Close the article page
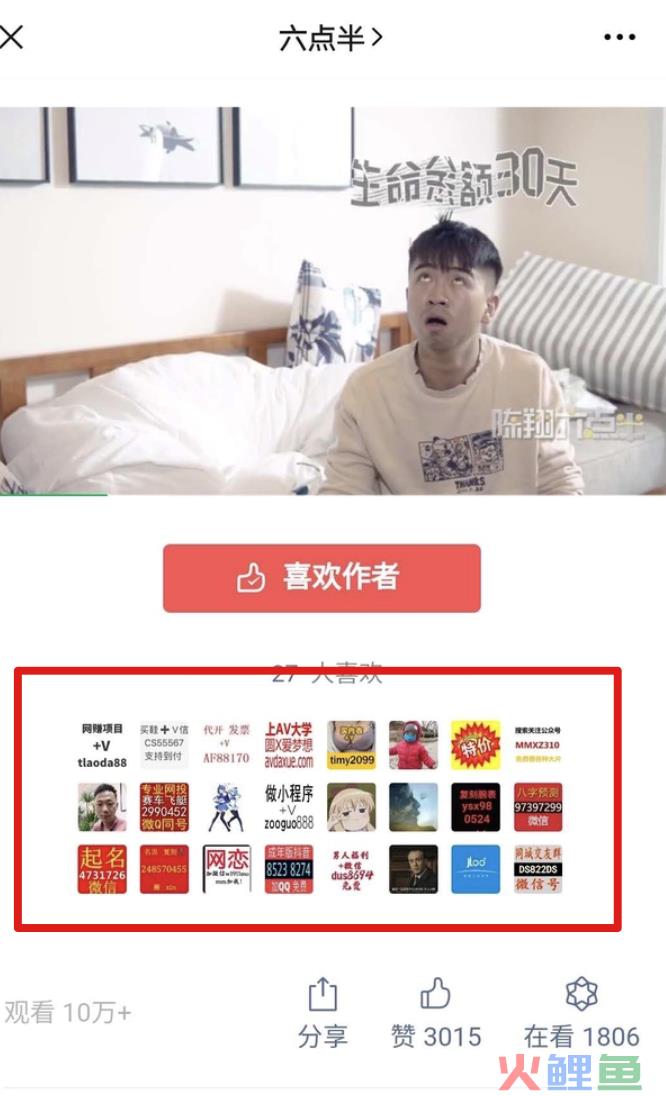666x1096 pixels. [x=12, y=38]
